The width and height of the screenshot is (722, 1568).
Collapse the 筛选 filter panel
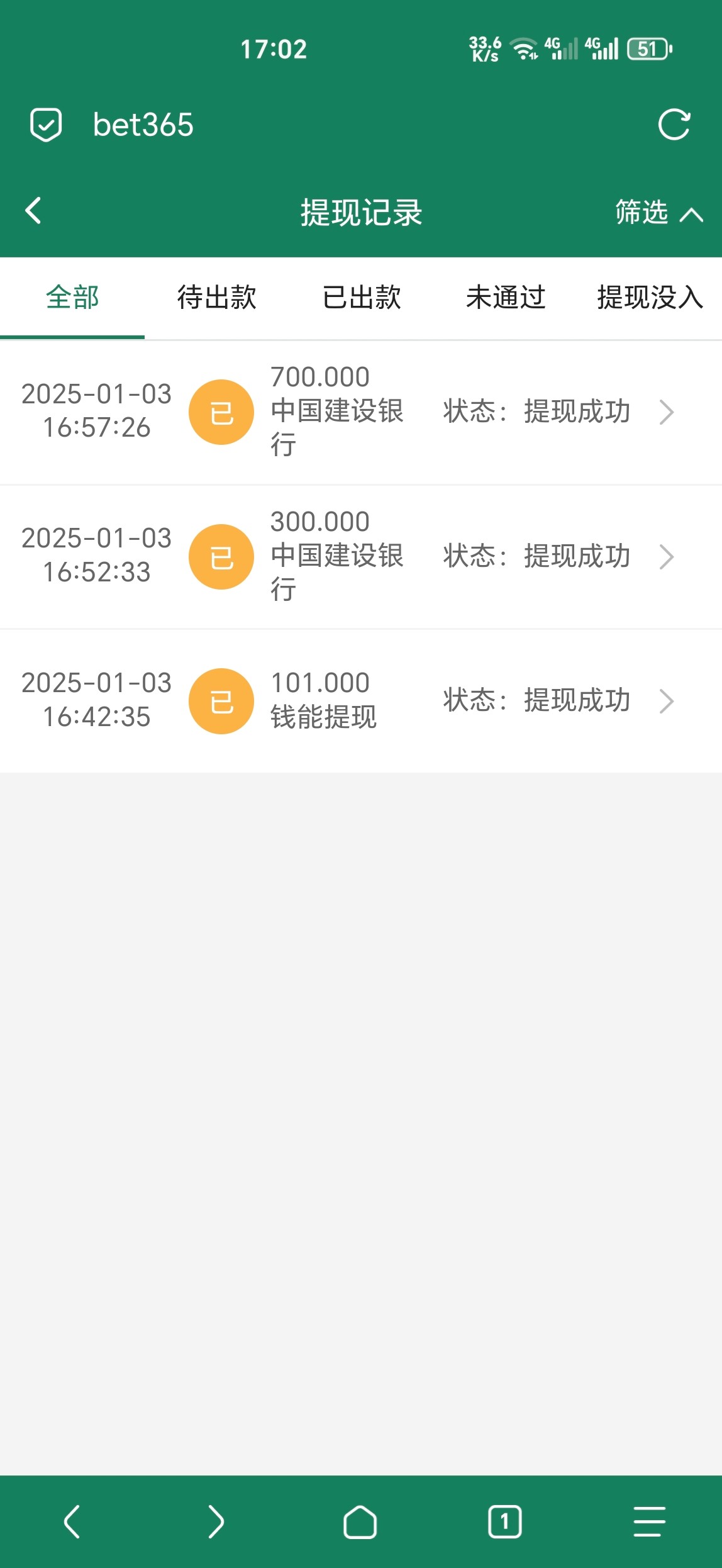658,213
